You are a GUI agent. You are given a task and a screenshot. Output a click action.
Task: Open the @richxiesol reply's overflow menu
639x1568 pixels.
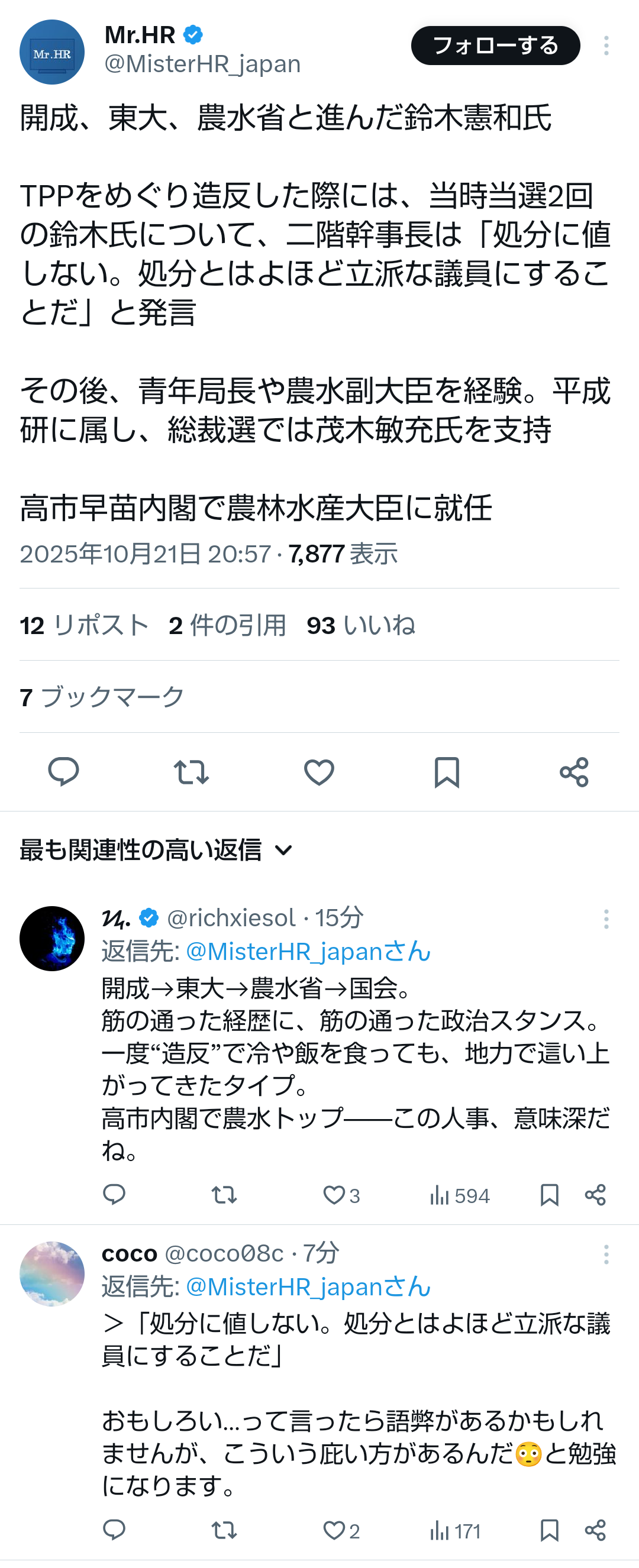click(605, 919)
